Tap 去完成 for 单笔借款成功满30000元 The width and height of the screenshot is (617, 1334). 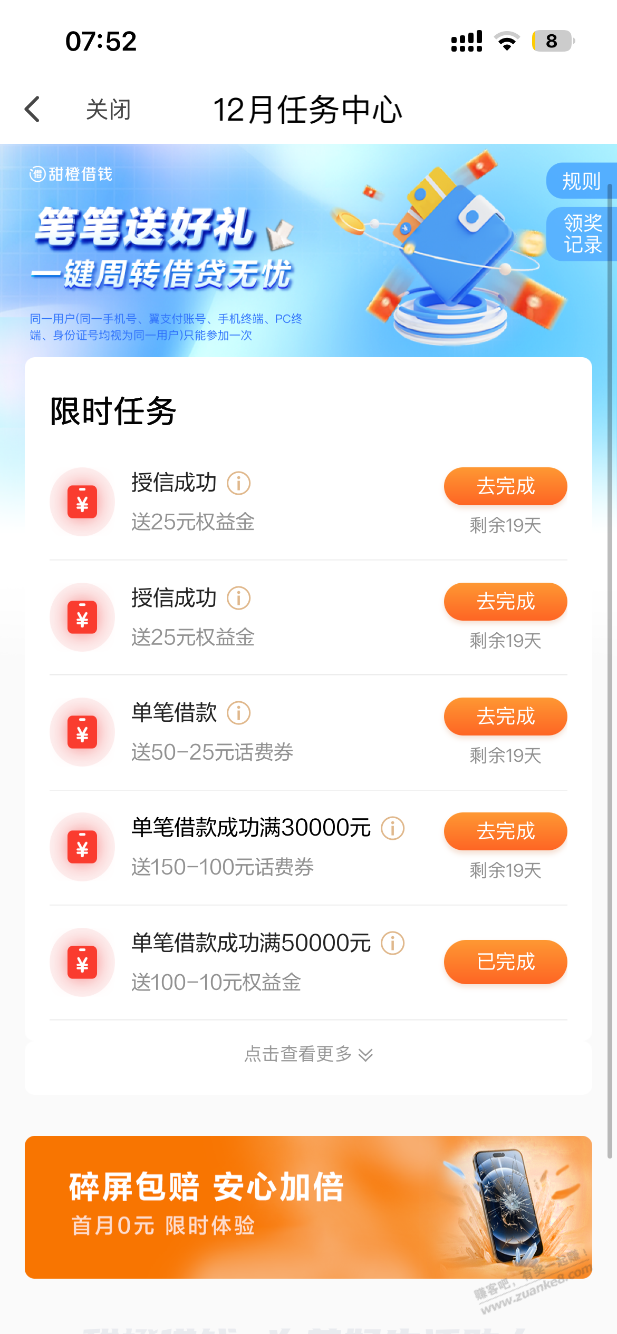pyautogui.click(x=505, y=831)
